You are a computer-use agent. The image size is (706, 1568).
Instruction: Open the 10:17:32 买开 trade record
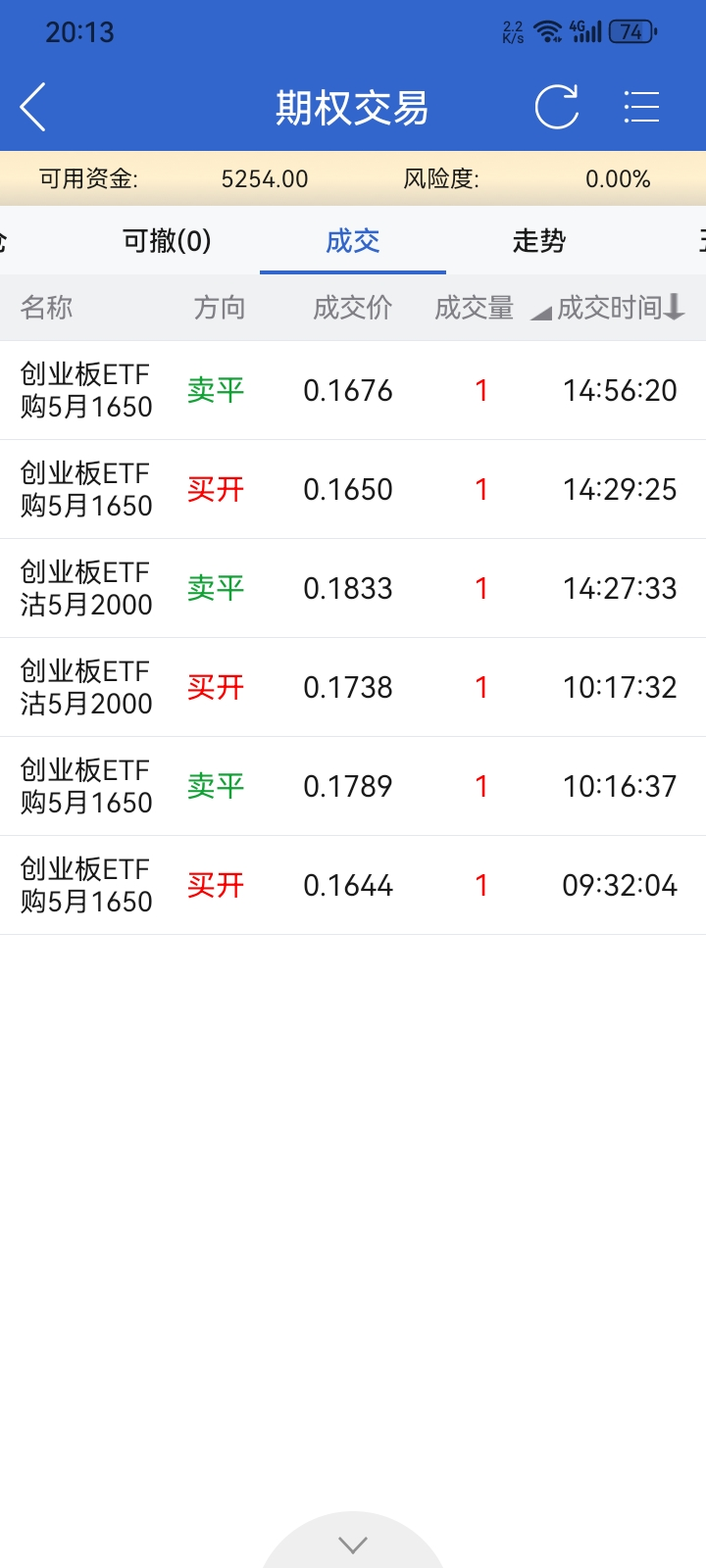pos(353,687)
